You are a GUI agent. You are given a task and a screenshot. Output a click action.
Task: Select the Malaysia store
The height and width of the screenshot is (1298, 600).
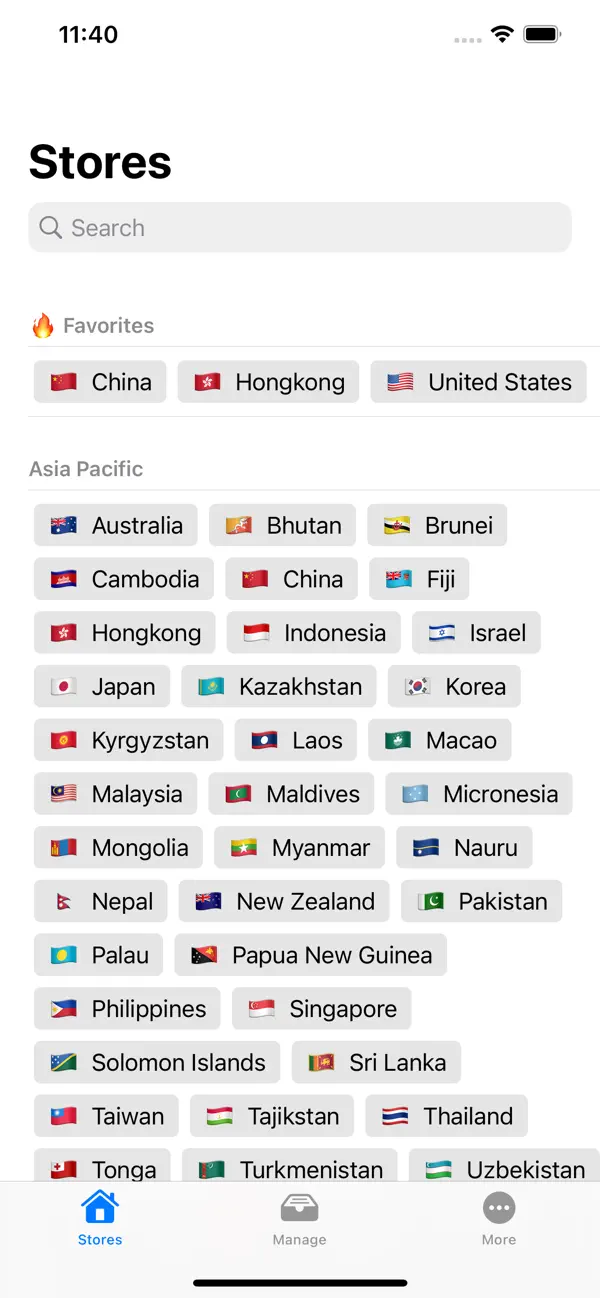tap(116, 794)
